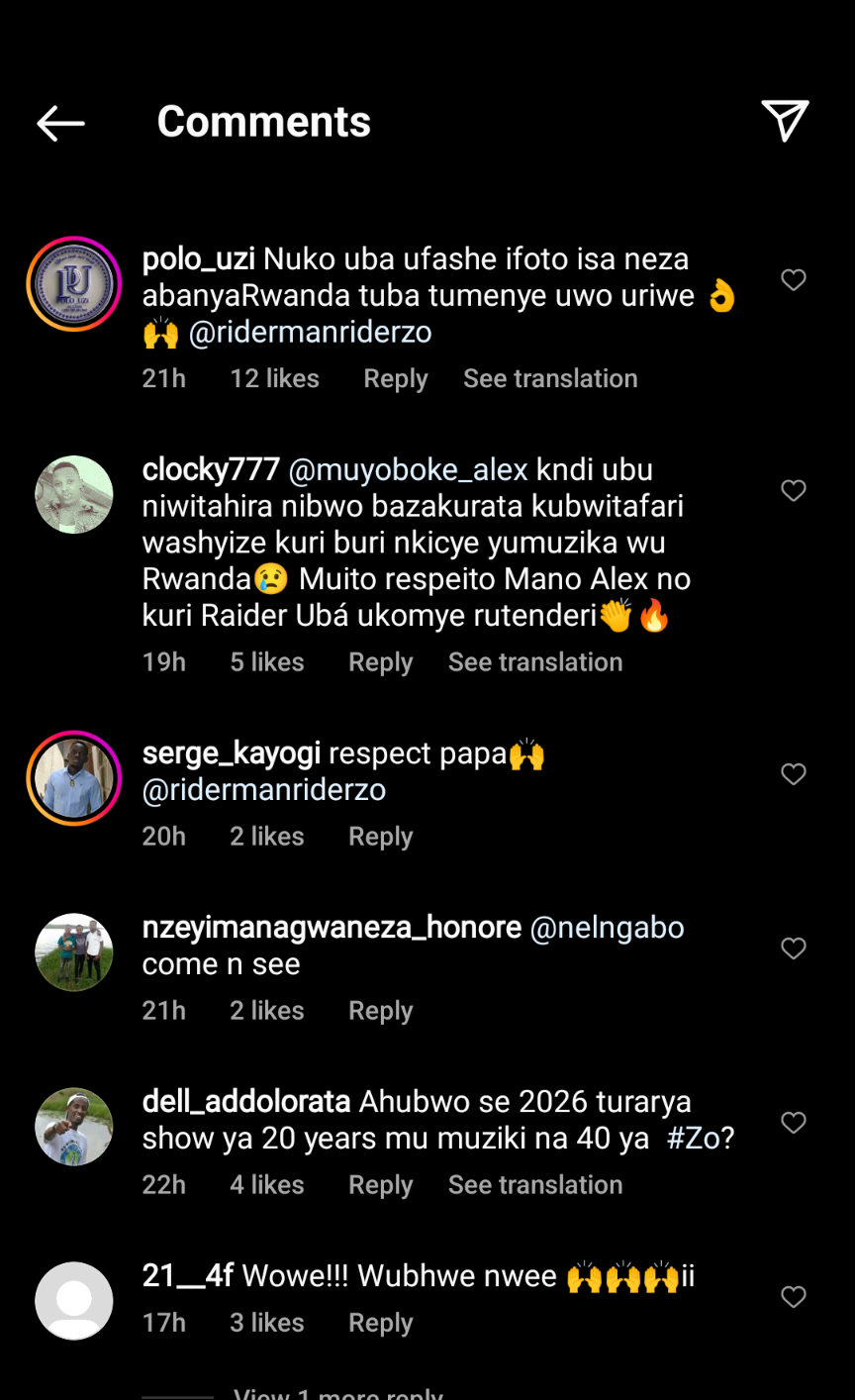The height and width of the screenshot is (1400, 855).
Task: Reply to serge_kayogi's comment
Action: [x=380, y=836]
